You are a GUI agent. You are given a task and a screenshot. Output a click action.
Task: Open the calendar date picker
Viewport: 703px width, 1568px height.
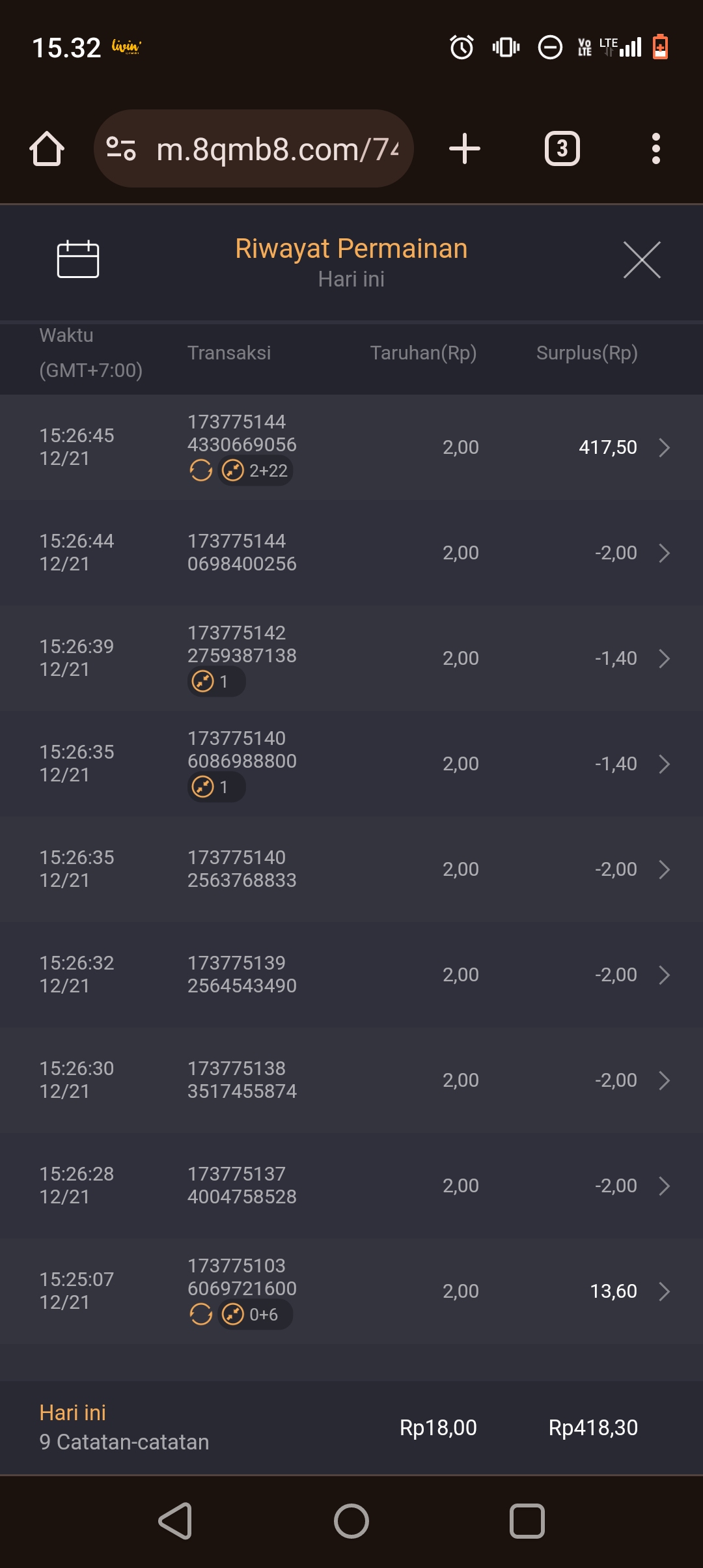78,259
